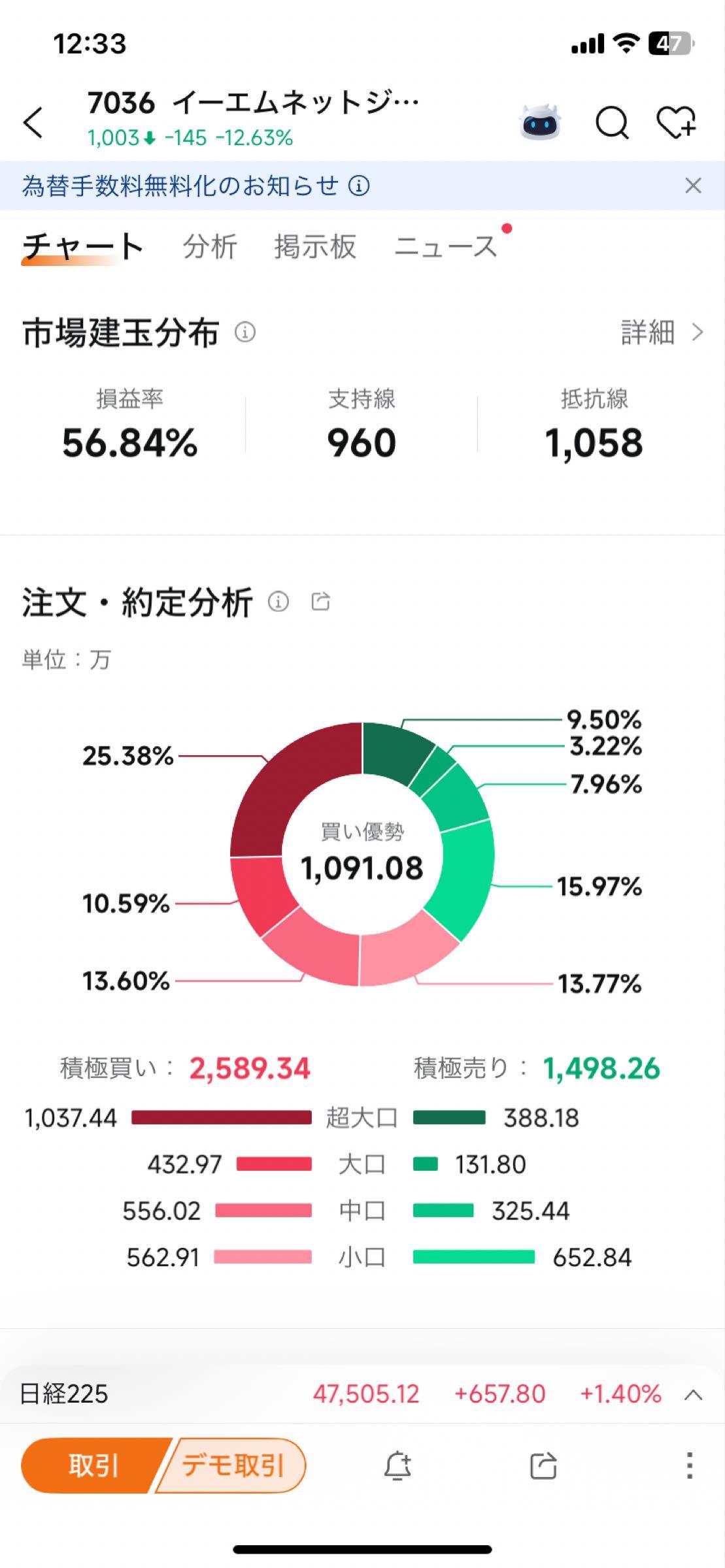Tap the info icon beside 注文・約定分析
This screenshot has width=725, height=1568.
(x=280, y=602)
